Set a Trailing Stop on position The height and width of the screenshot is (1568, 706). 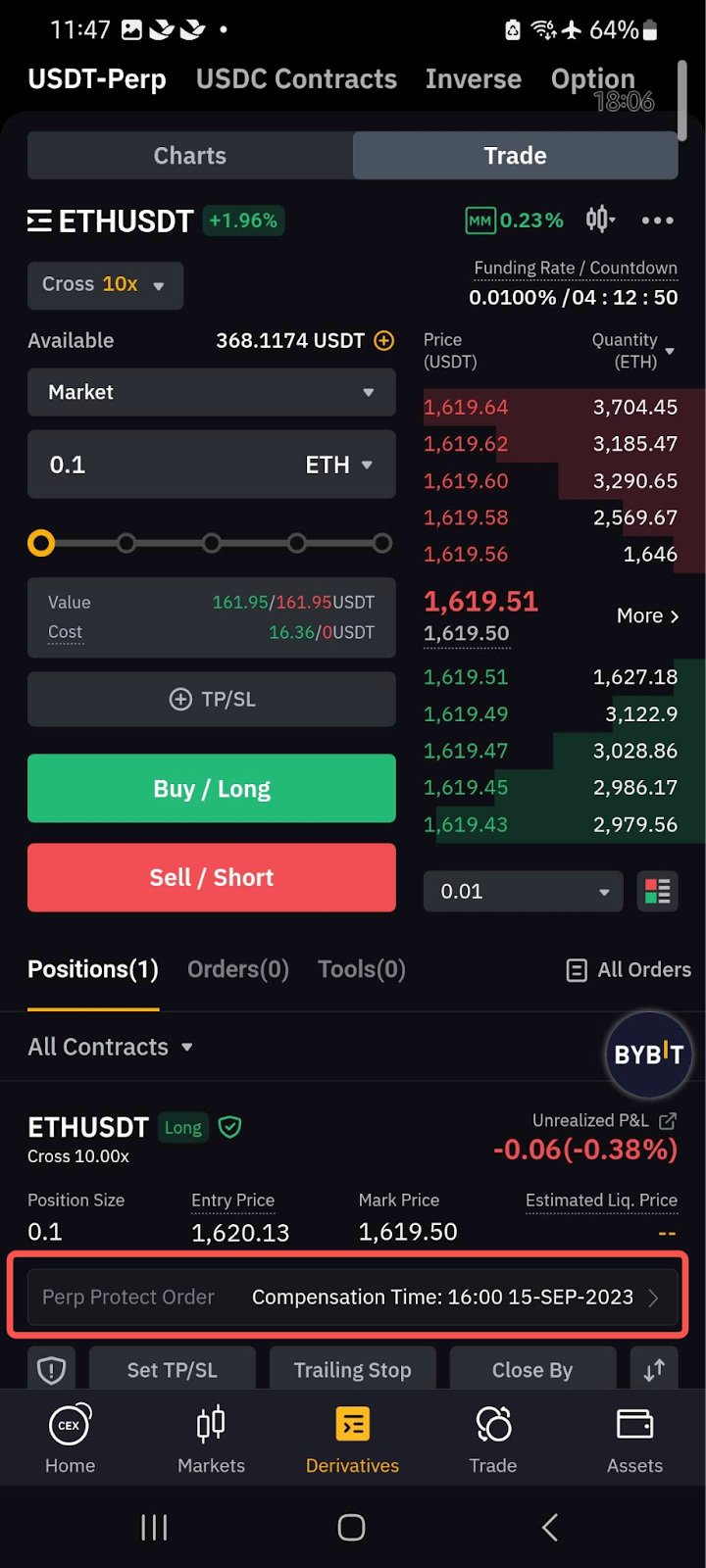coord(352,1370)
